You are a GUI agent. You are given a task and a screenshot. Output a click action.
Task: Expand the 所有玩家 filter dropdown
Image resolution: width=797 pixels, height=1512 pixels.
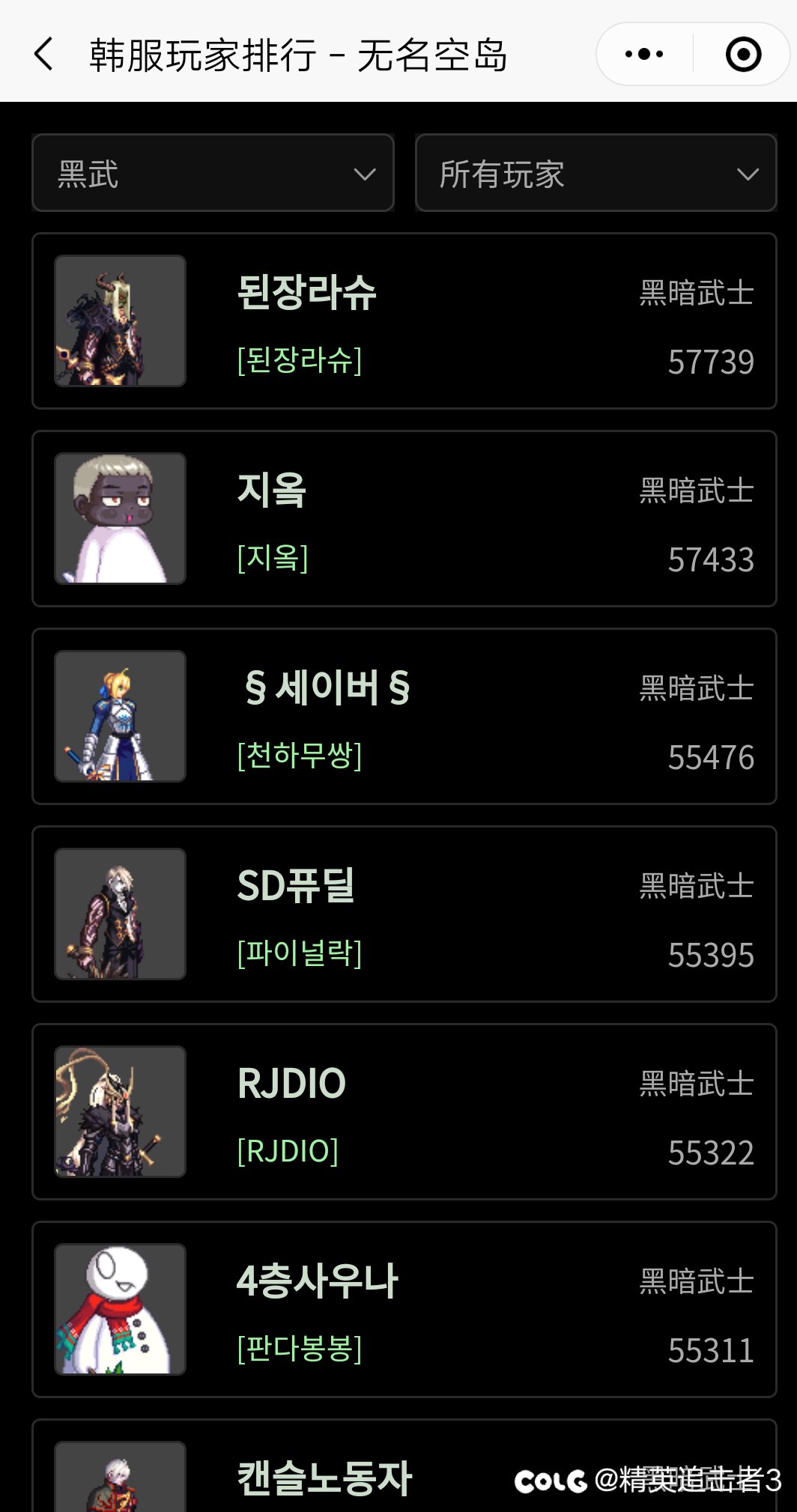click(596, 174)
